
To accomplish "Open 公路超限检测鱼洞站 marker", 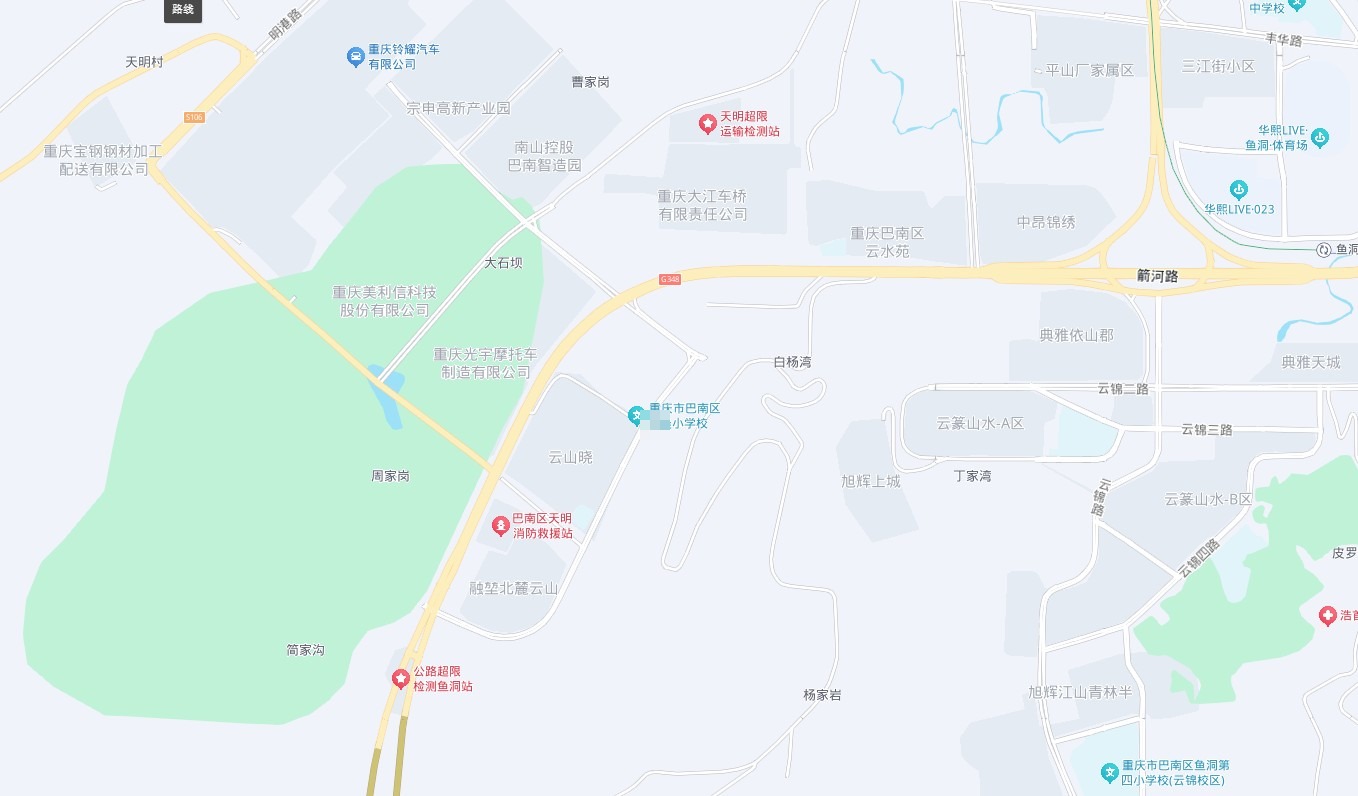I will (401, 679).
